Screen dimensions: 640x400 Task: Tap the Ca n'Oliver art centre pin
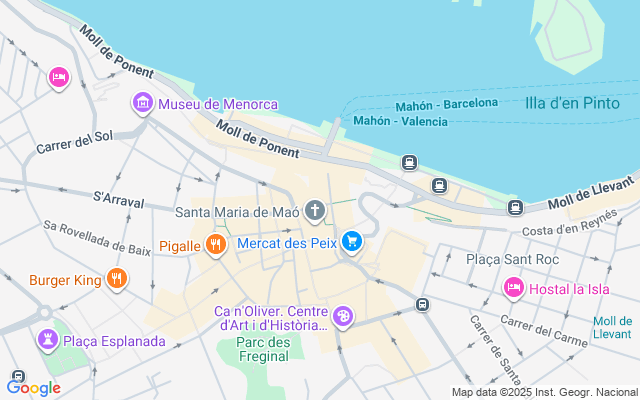click(x=343, y=317)
